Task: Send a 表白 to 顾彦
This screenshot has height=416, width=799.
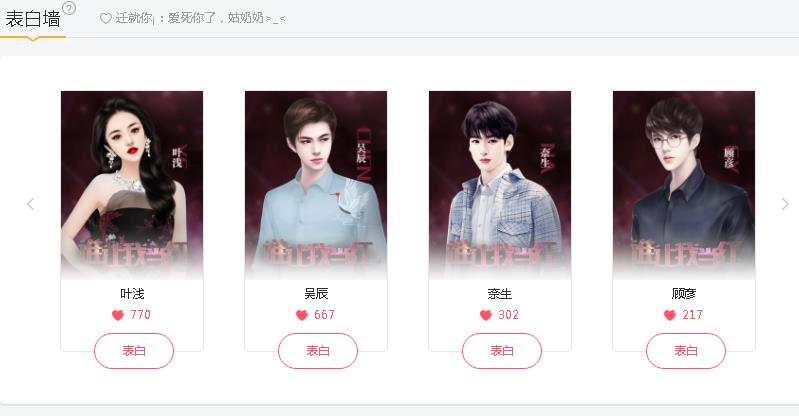Action: coord(686,351)
